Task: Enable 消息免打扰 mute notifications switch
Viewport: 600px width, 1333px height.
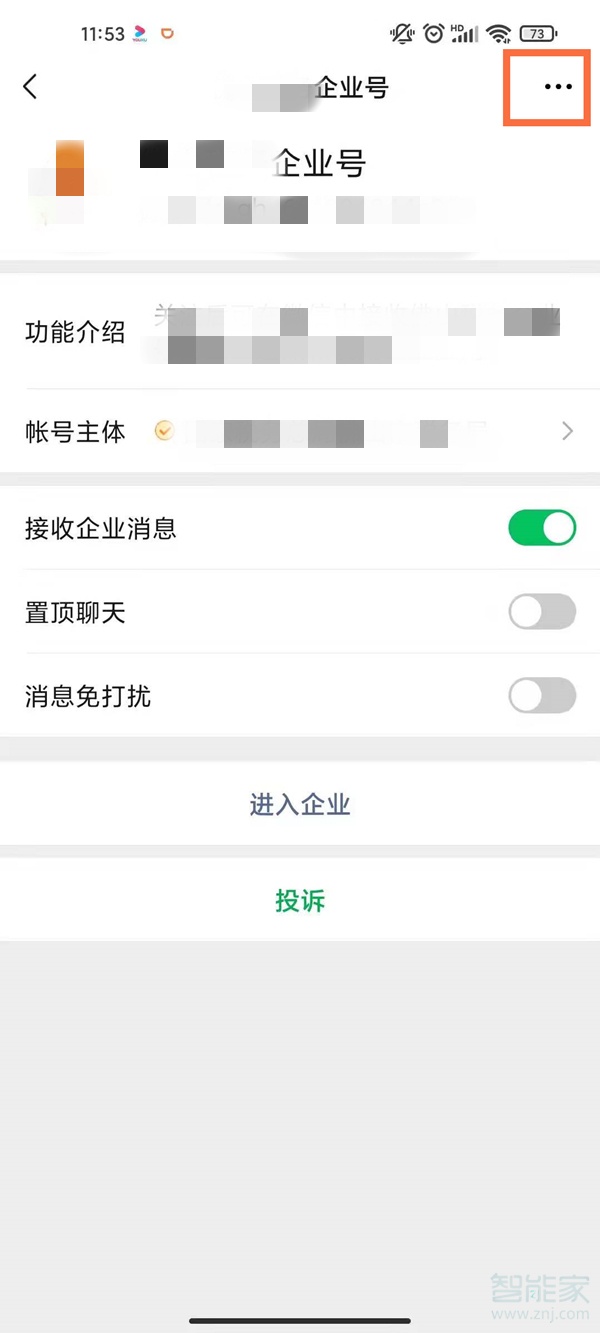Action: pos(542,696)
